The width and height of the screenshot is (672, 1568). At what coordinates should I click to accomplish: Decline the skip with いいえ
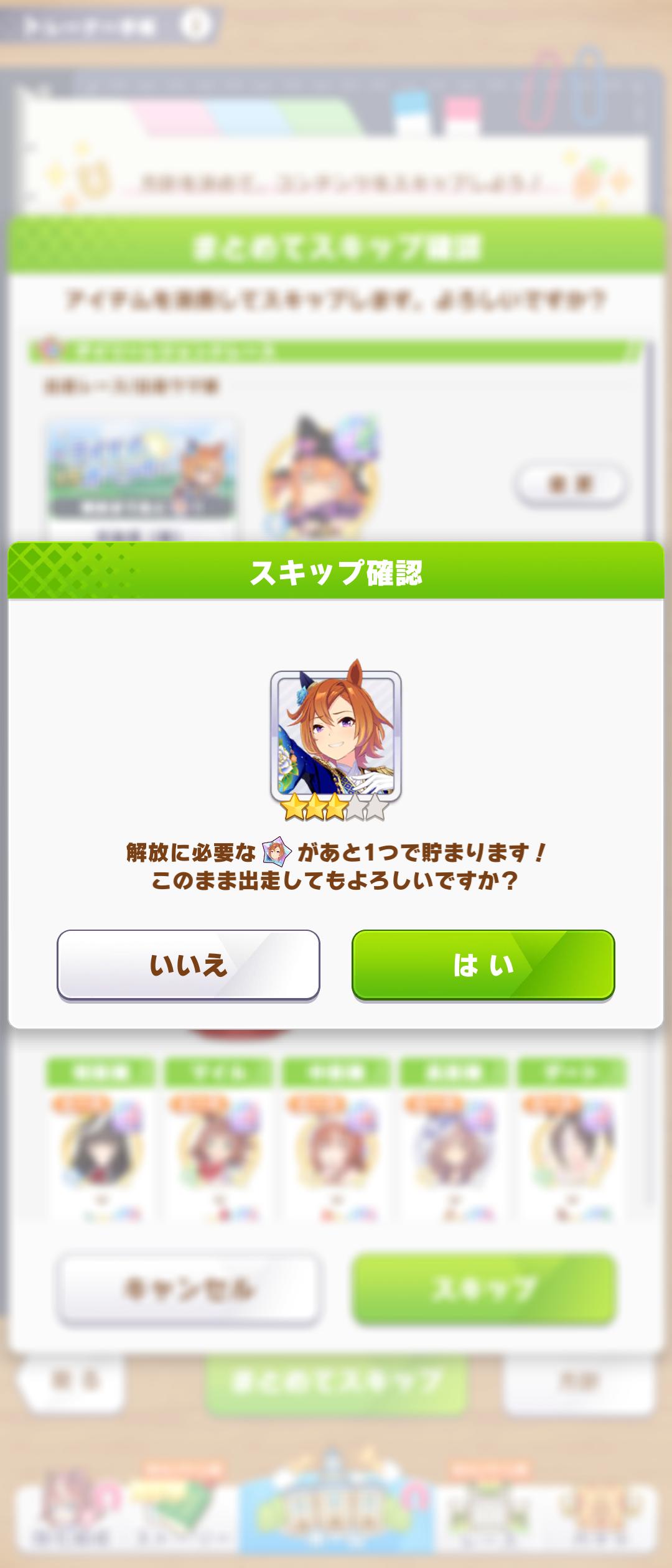[188, 964]
